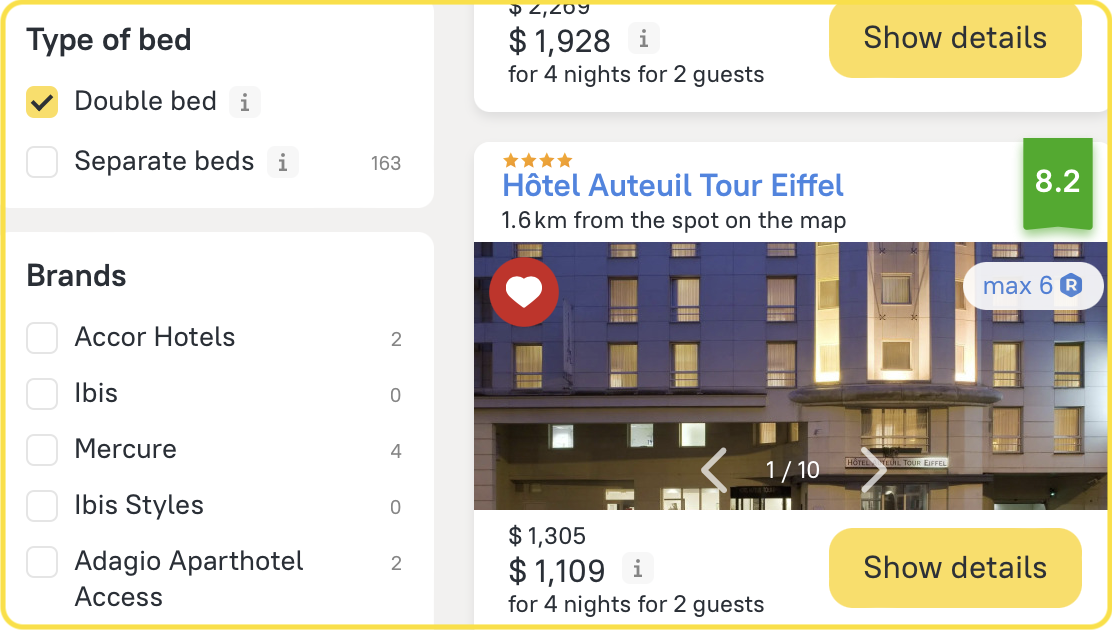Show details for the $1,109 hotel
Image resolution: width=1112 pixels, height=630 pixels.
click(954, 568)
